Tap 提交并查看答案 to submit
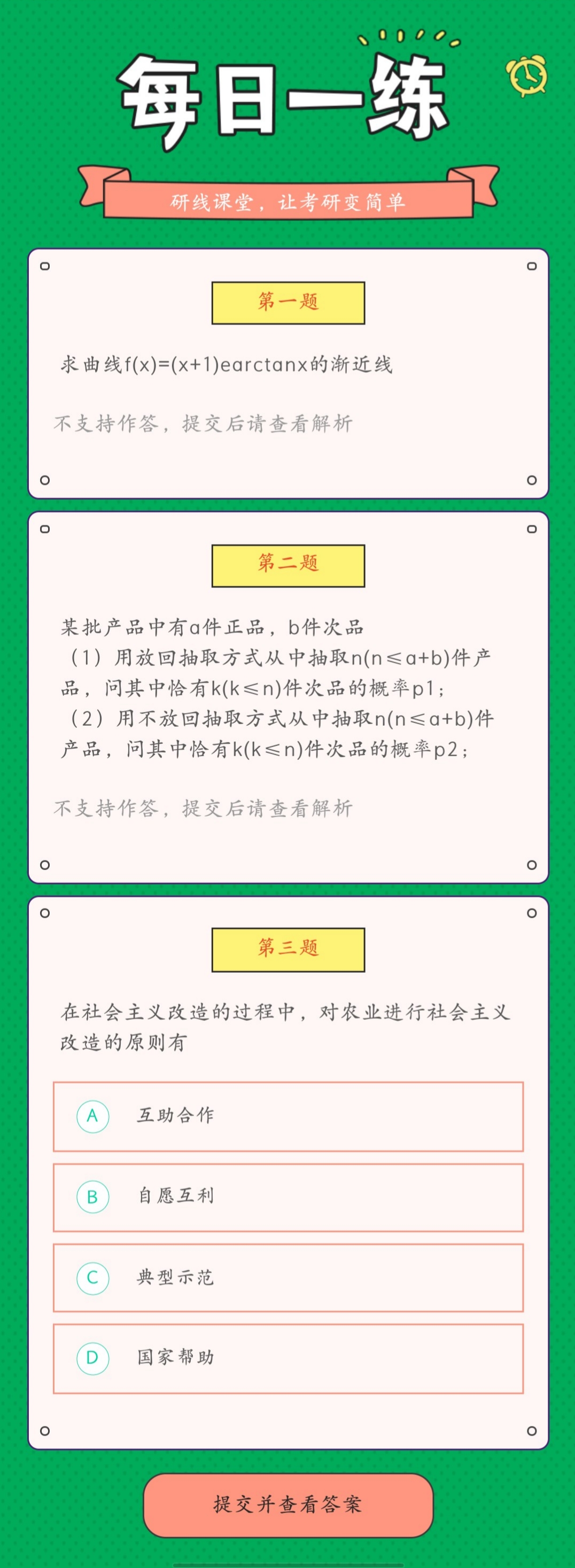 click(x=288, y=1504)
